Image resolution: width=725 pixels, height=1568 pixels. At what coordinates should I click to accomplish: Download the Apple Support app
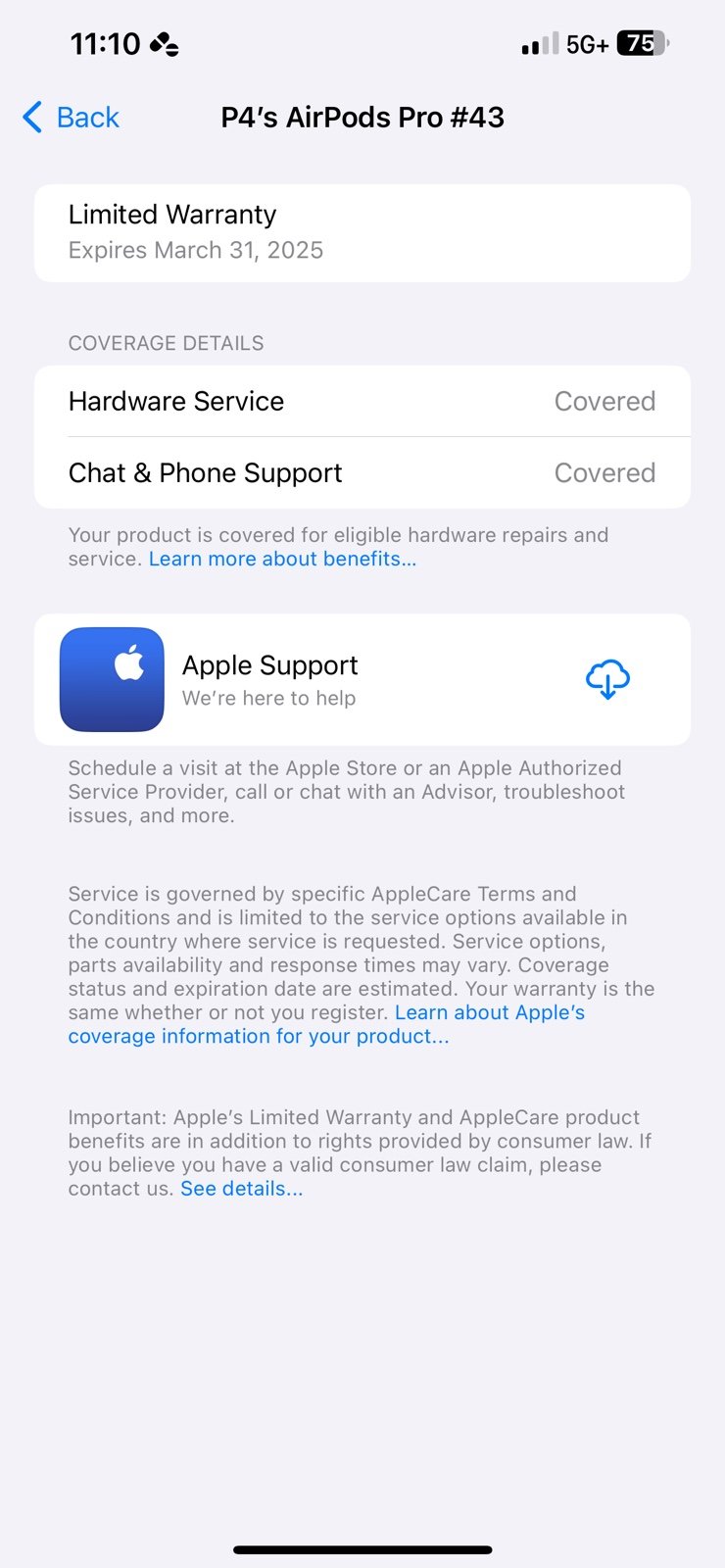point(607,679)
